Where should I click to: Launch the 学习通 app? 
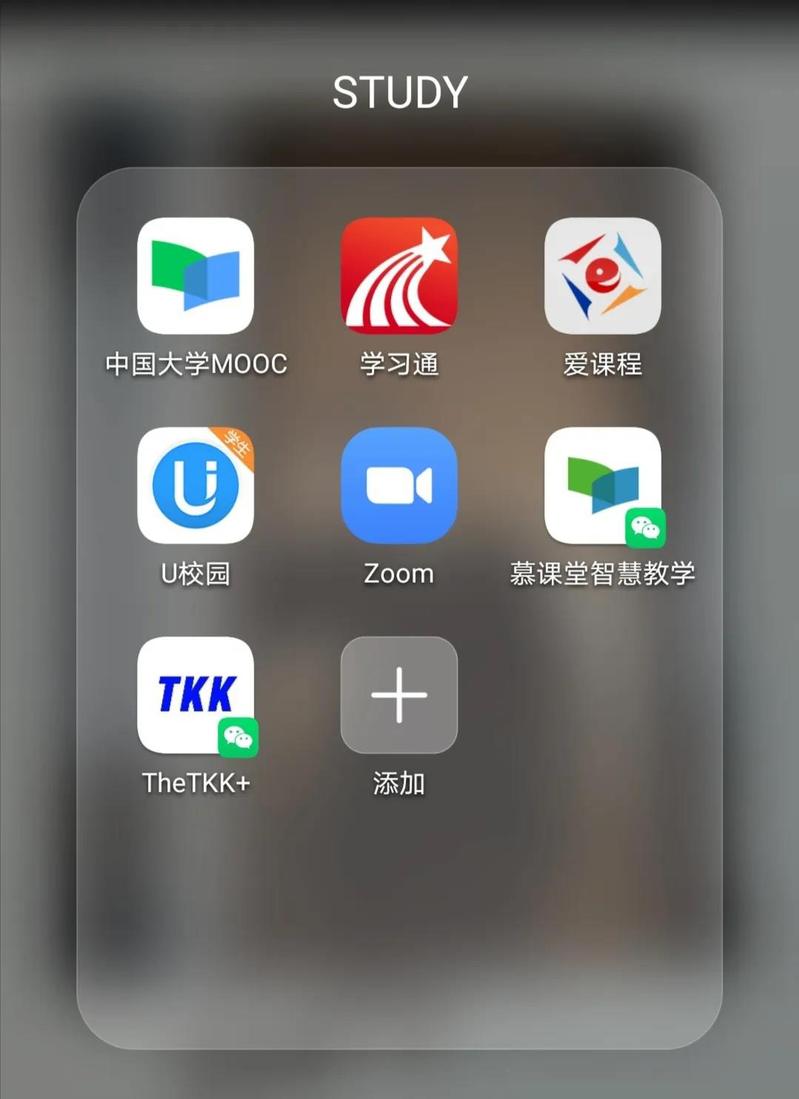pos(399,276)
